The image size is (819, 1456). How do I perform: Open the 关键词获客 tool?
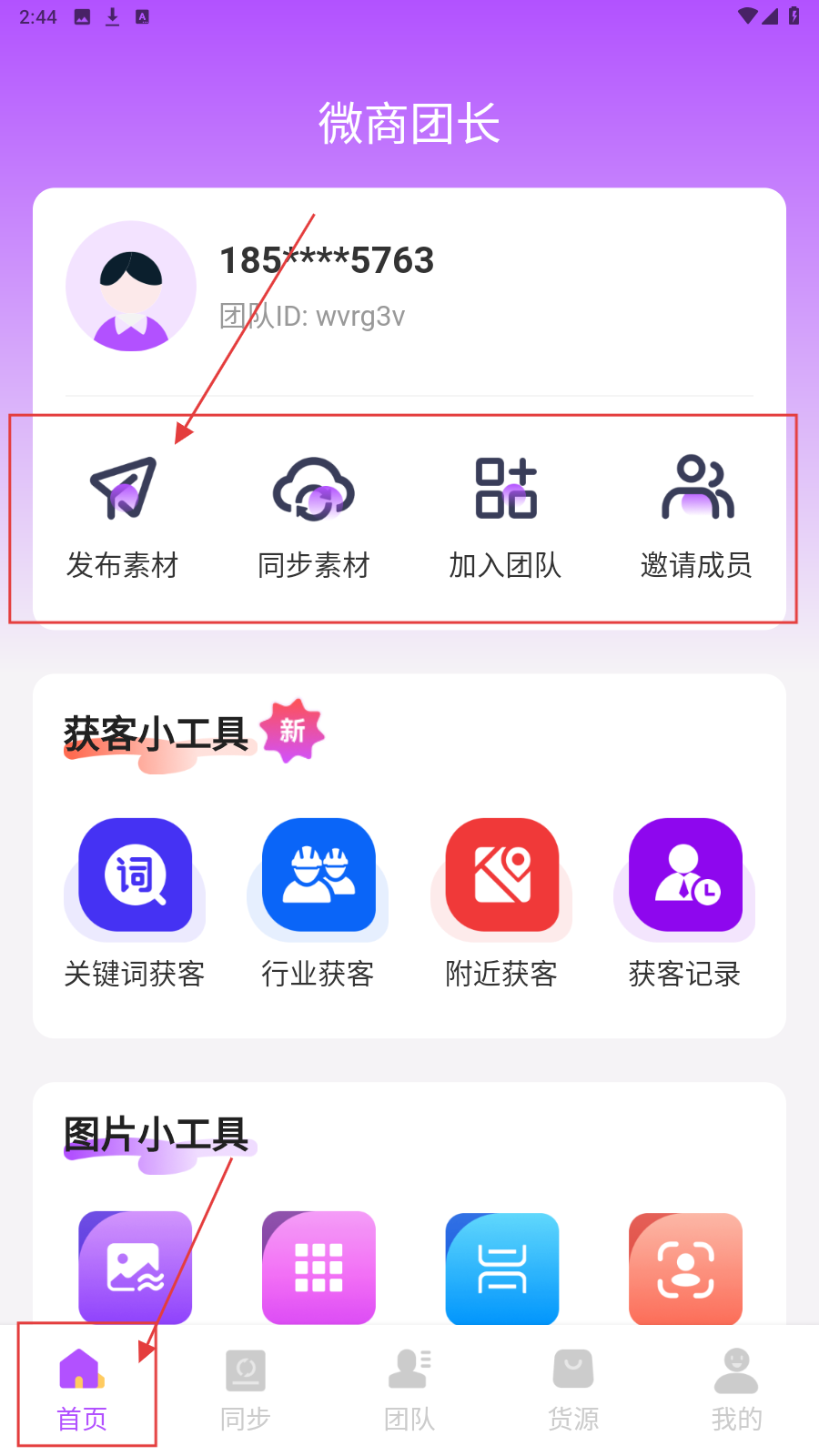pos(135,901)
